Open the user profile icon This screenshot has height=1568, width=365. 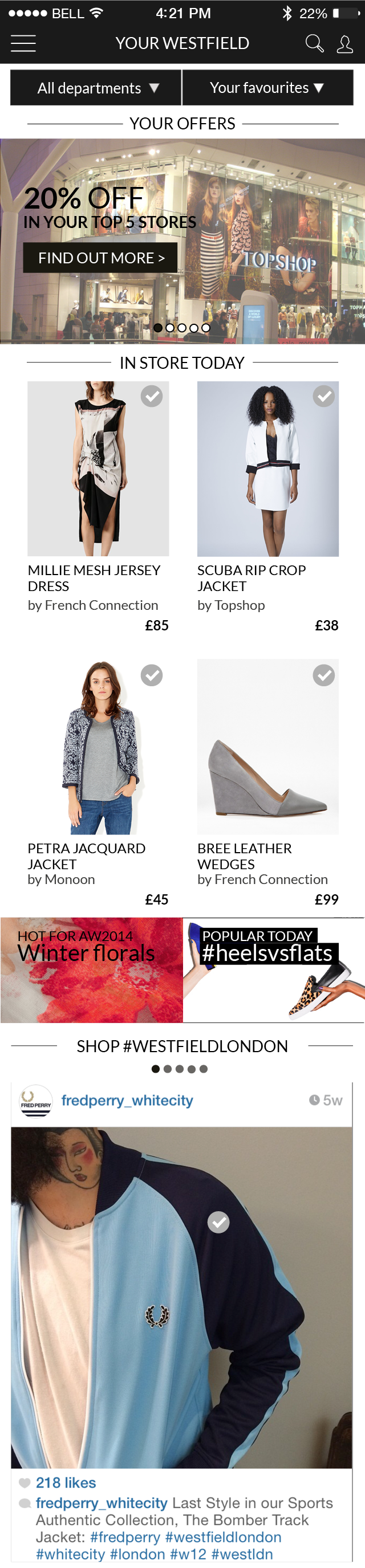(345, 44)
